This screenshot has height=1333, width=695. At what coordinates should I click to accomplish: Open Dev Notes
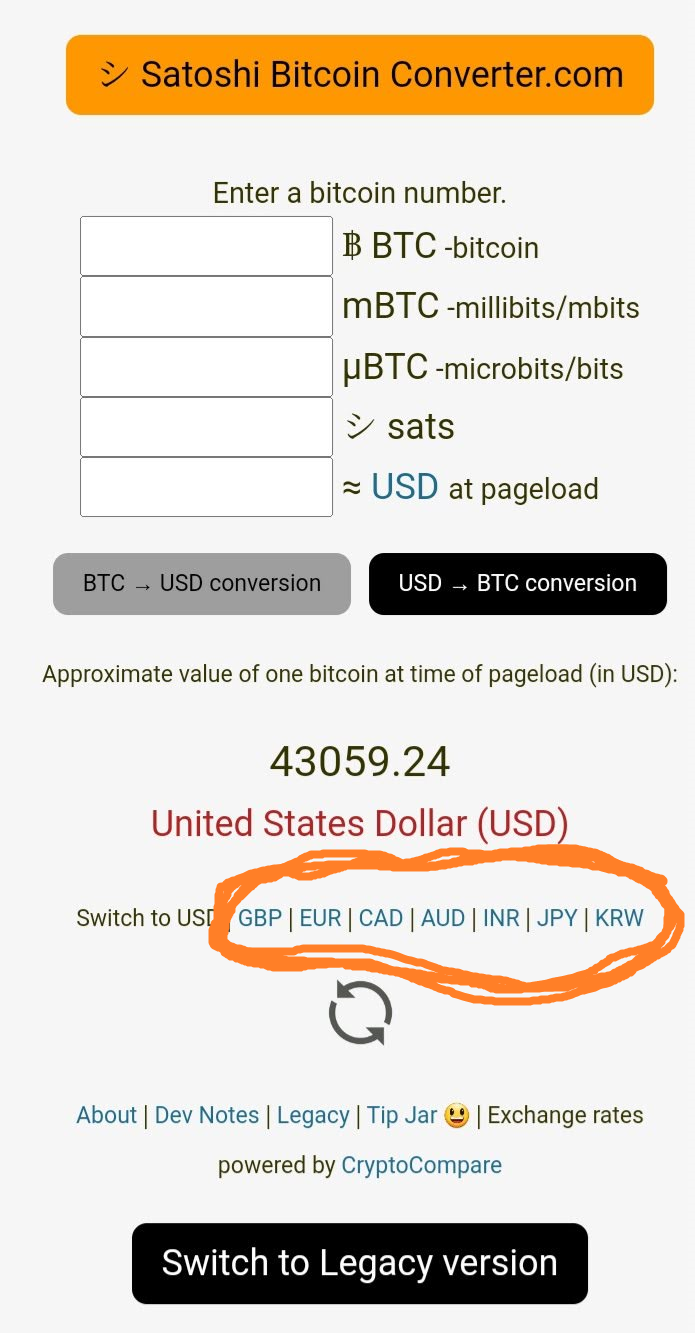click(207, 1115)
